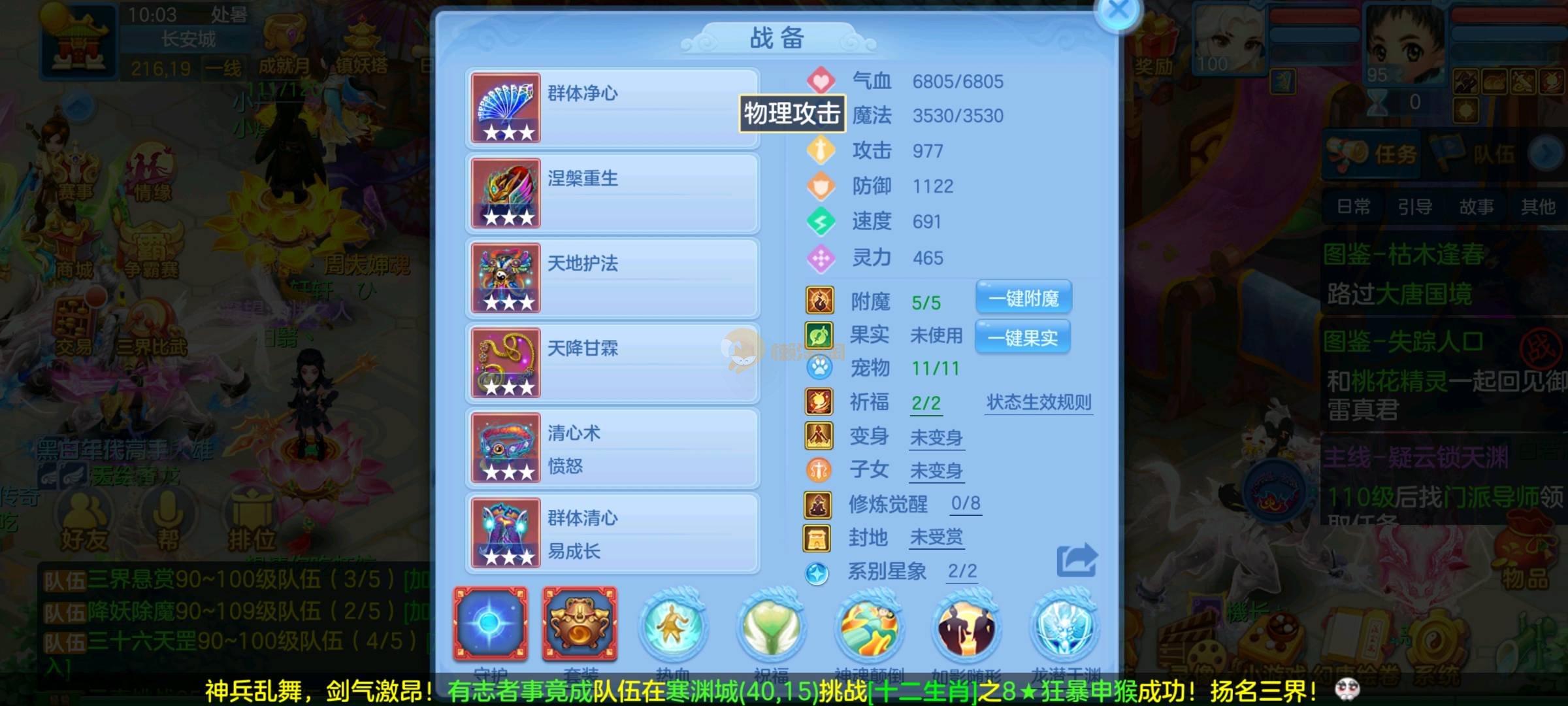Screen dimensions: 1568x706
Task: Open the 守护 guardian icon
Action: pos(490,624)
